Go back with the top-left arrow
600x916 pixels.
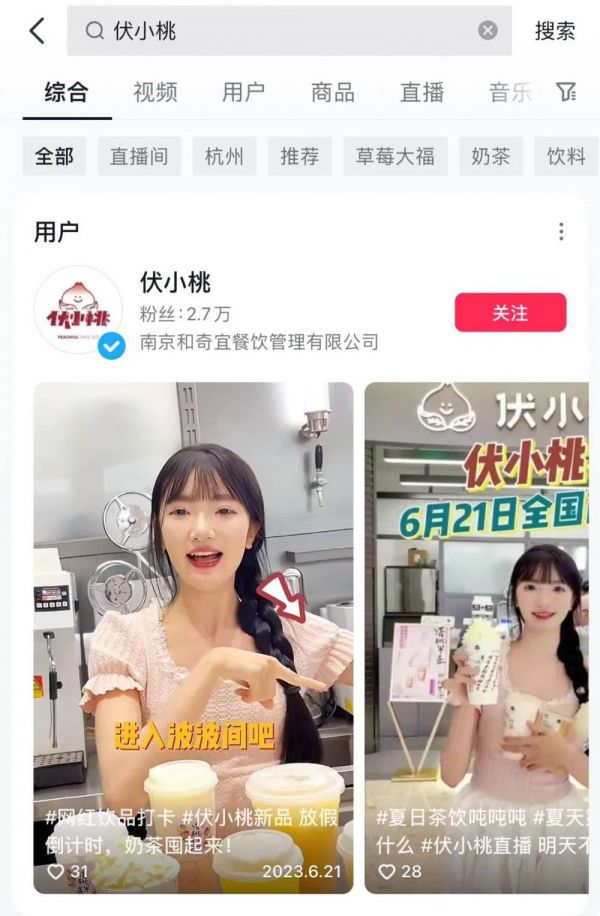point(37,31)
